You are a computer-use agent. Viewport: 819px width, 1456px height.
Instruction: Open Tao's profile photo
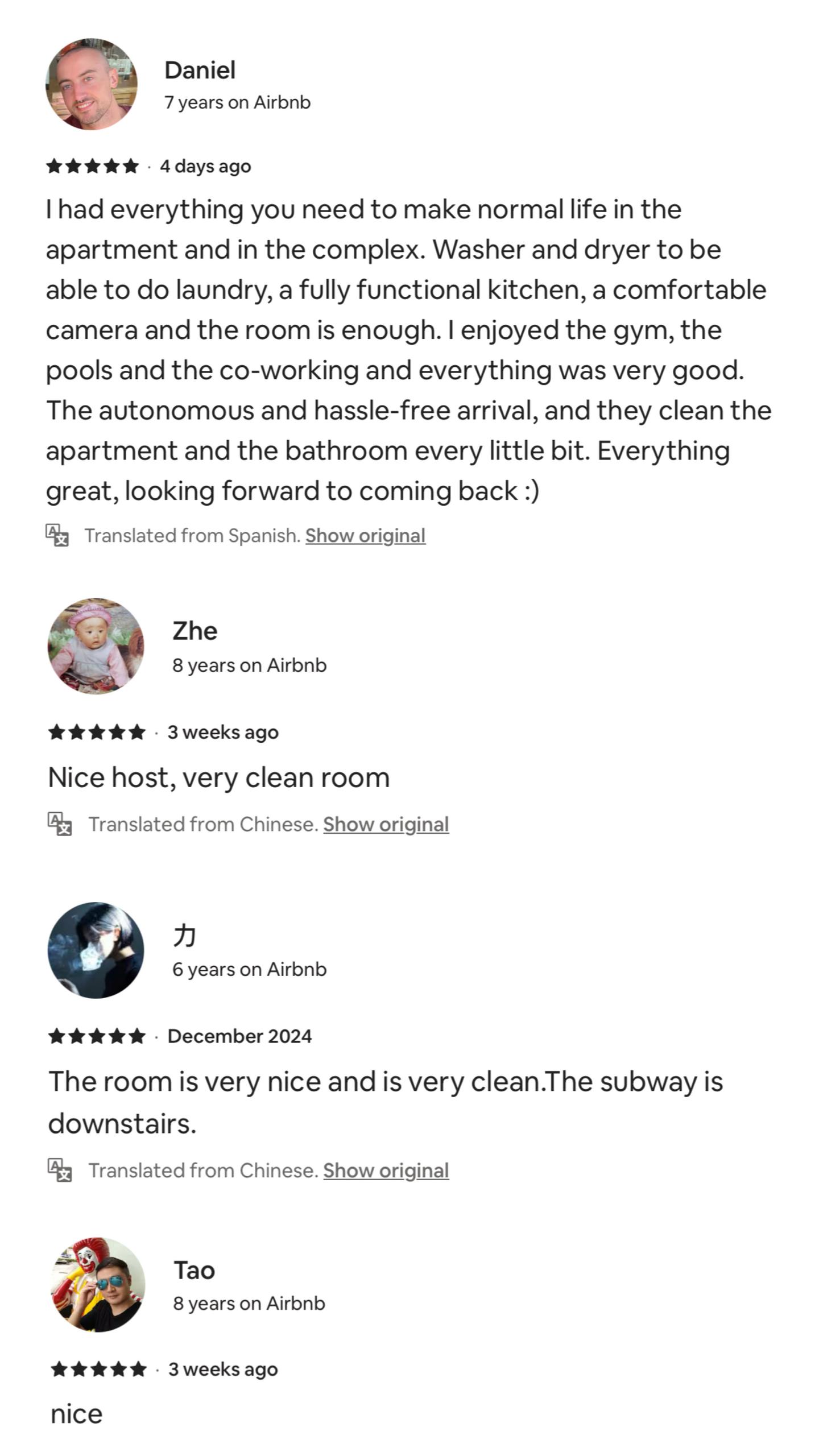(x=98, y=1284)
